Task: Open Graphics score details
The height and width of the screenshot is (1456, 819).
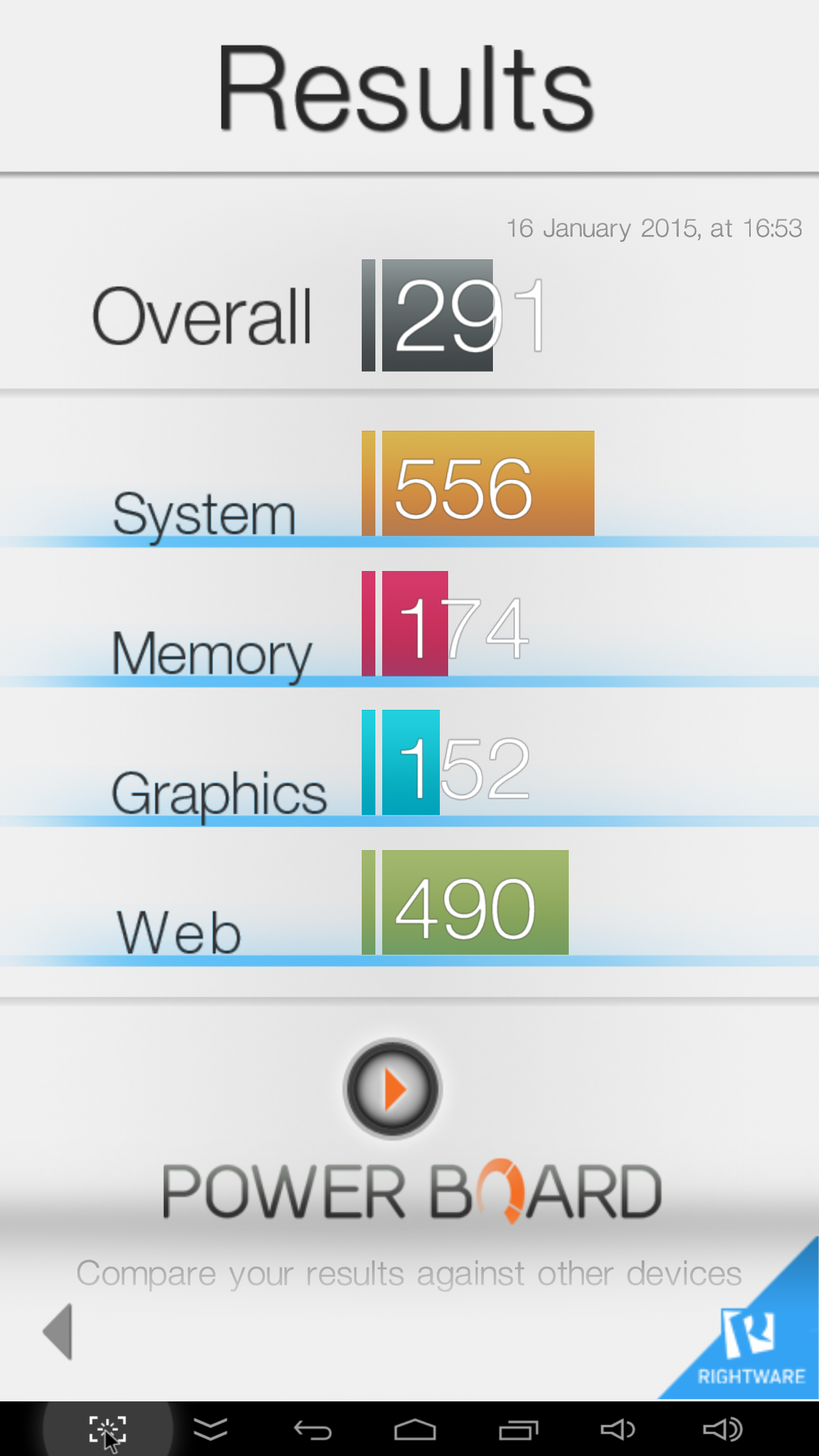Action: [x=409, y=766]
